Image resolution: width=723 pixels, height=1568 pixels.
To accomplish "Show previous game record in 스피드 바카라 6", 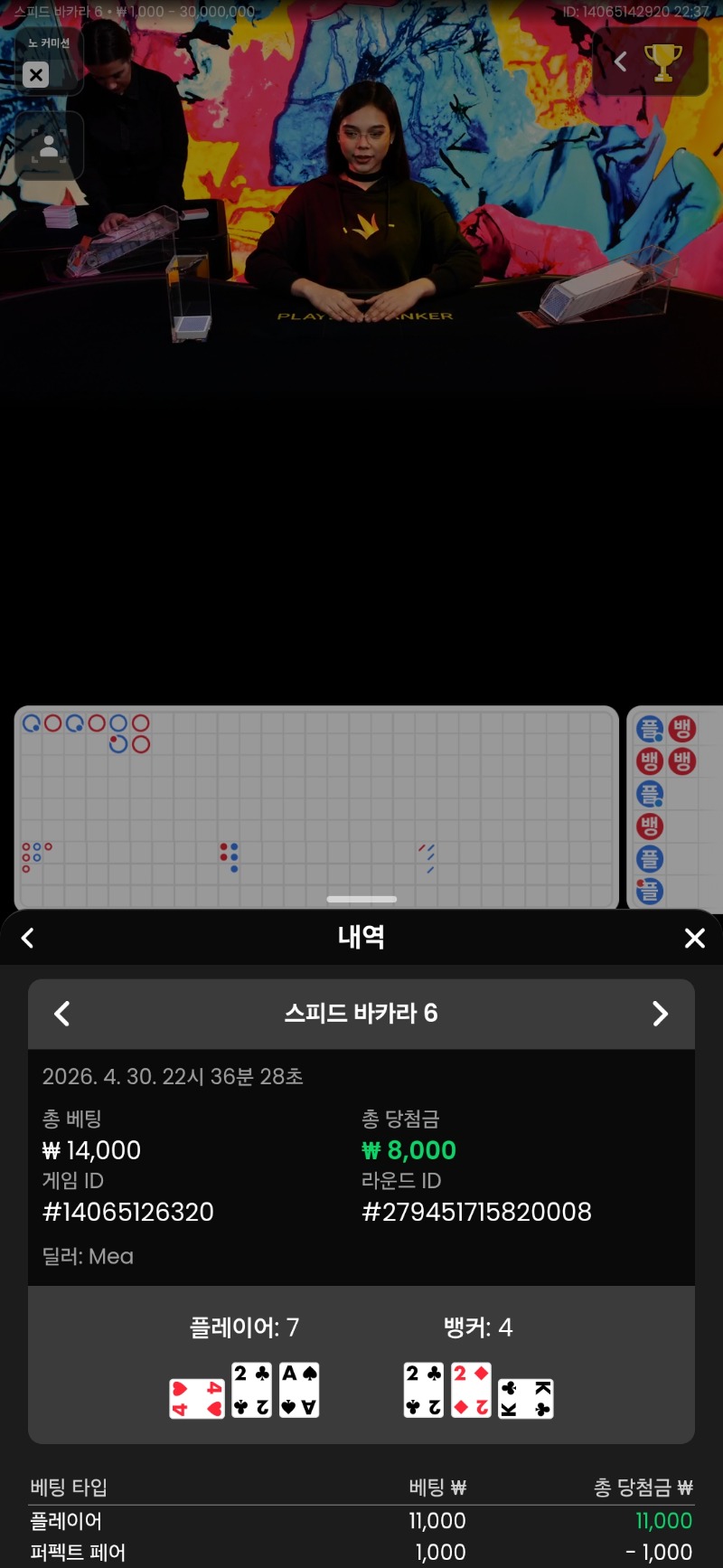I will click(x=62, y=1014).
